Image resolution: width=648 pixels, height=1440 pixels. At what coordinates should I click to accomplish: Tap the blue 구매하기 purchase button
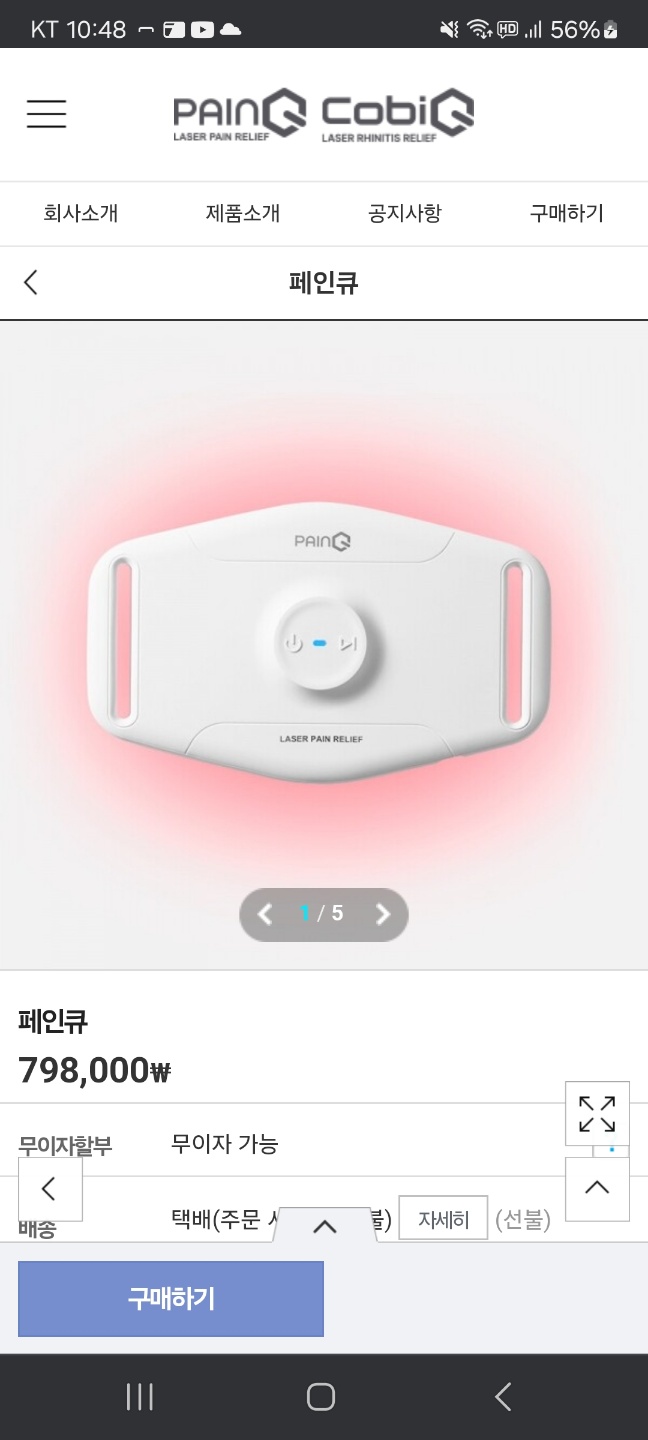click(x=171, y=1299)
